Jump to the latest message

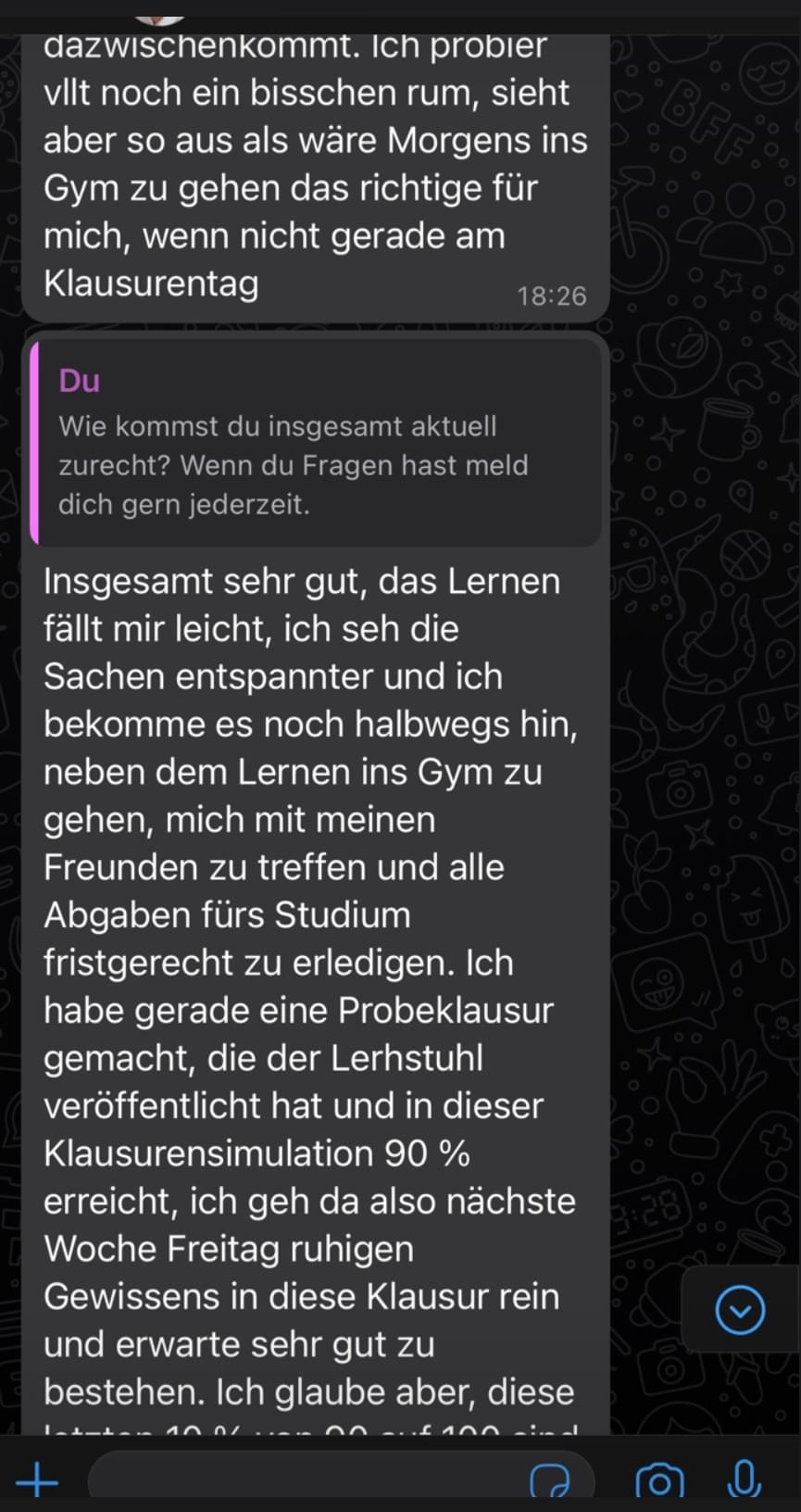740,1310
